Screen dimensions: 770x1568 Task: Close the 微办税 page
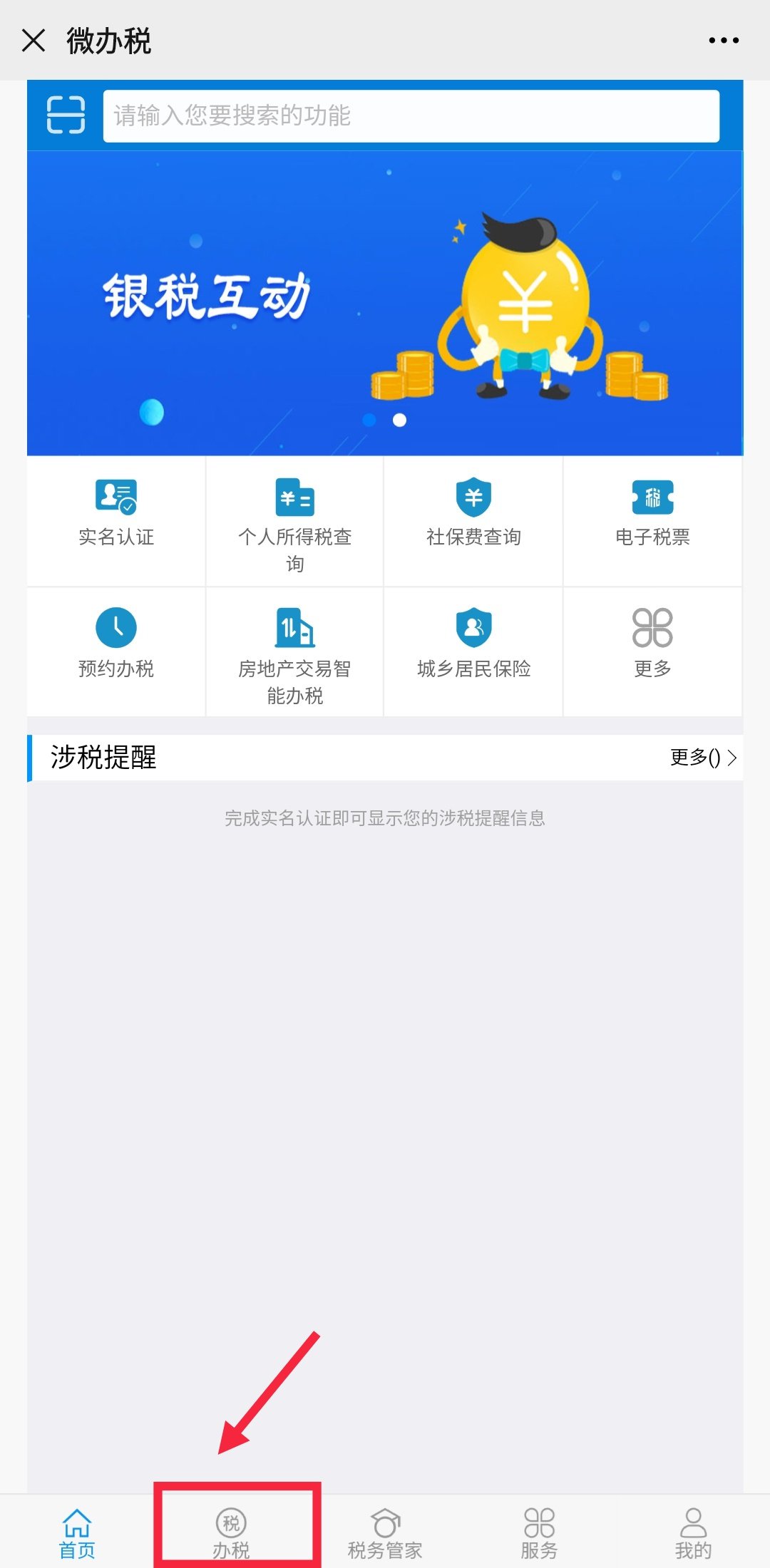(x=34, y=41)
